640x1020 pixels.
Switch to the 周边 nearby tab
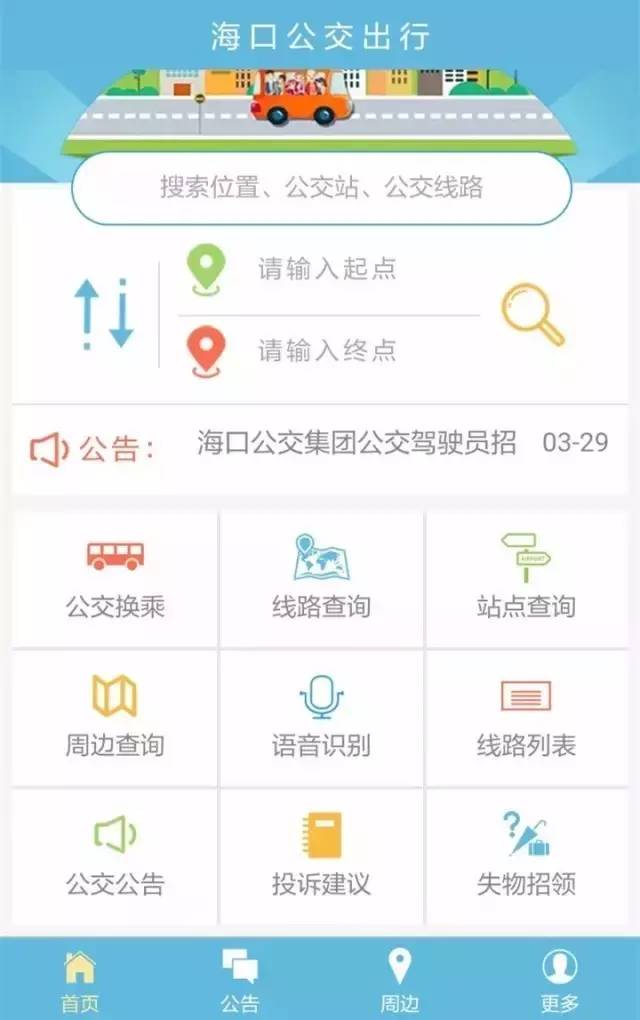pyautogui.click(x=400, y=980)
